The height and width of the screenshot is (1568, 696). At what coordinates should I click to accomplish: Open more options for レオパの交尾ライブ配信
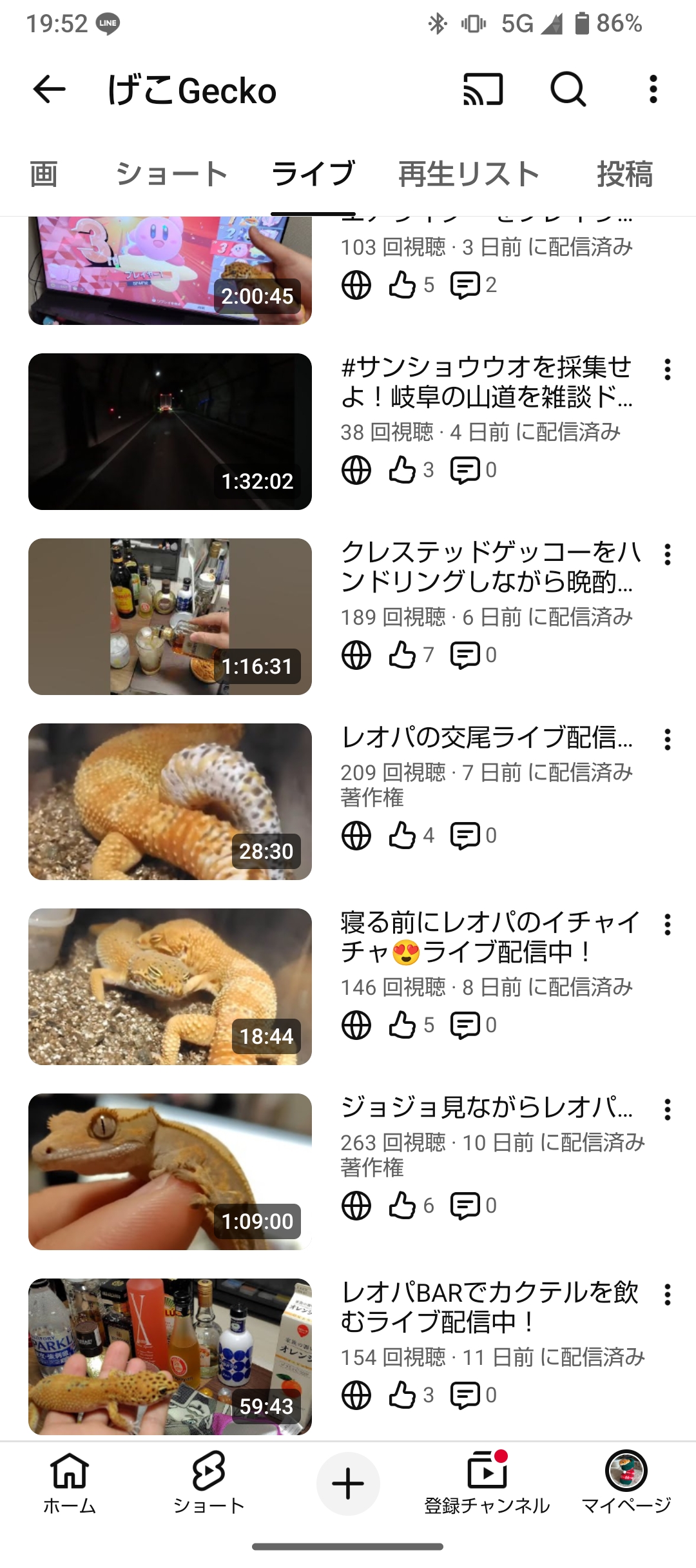pyautogui.click(x=668, y=740)
